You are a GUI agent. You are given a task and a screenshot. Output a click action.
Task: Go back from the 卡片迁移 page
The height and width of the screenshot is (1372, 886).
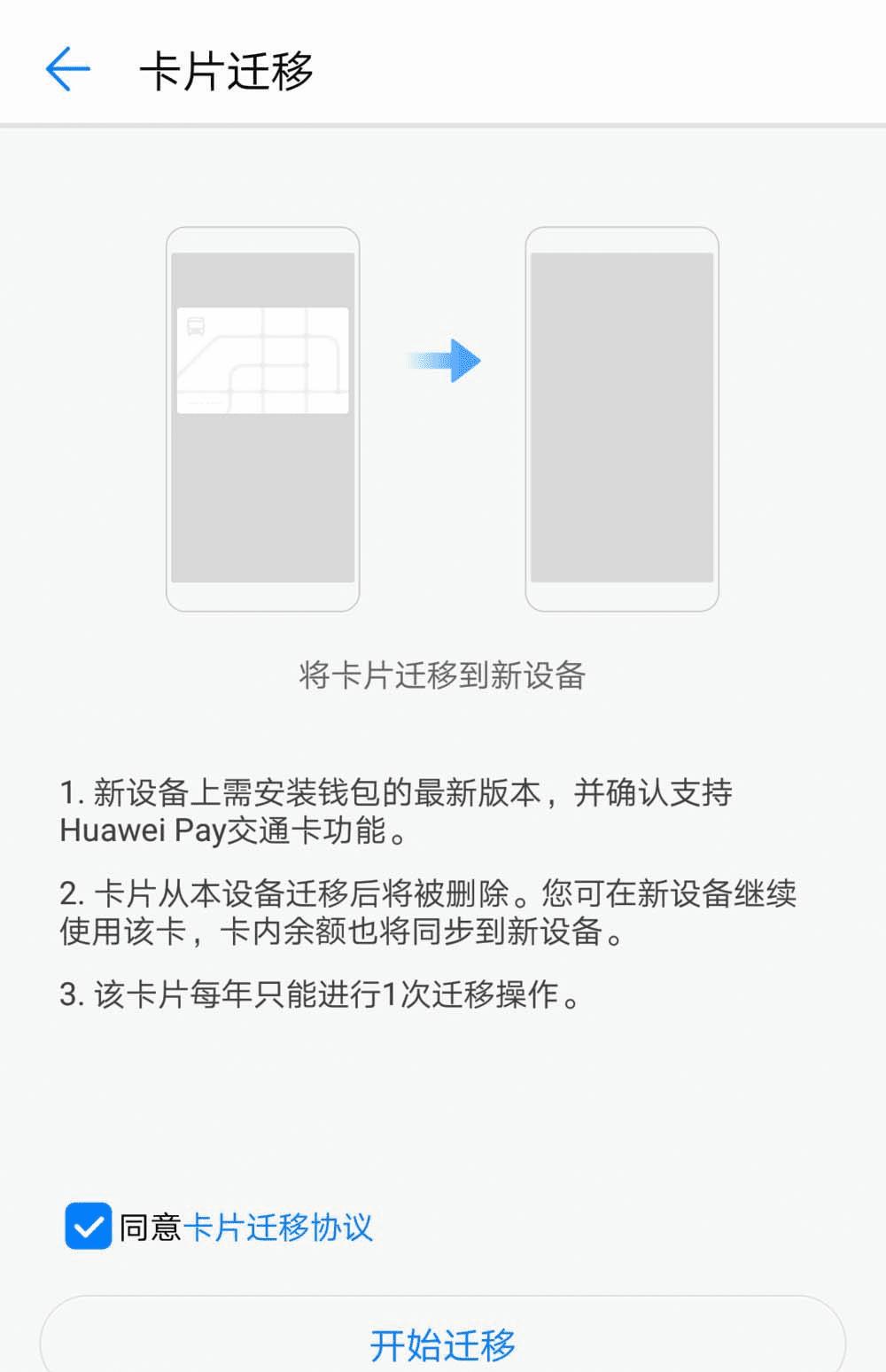click(x=67, y=70)
